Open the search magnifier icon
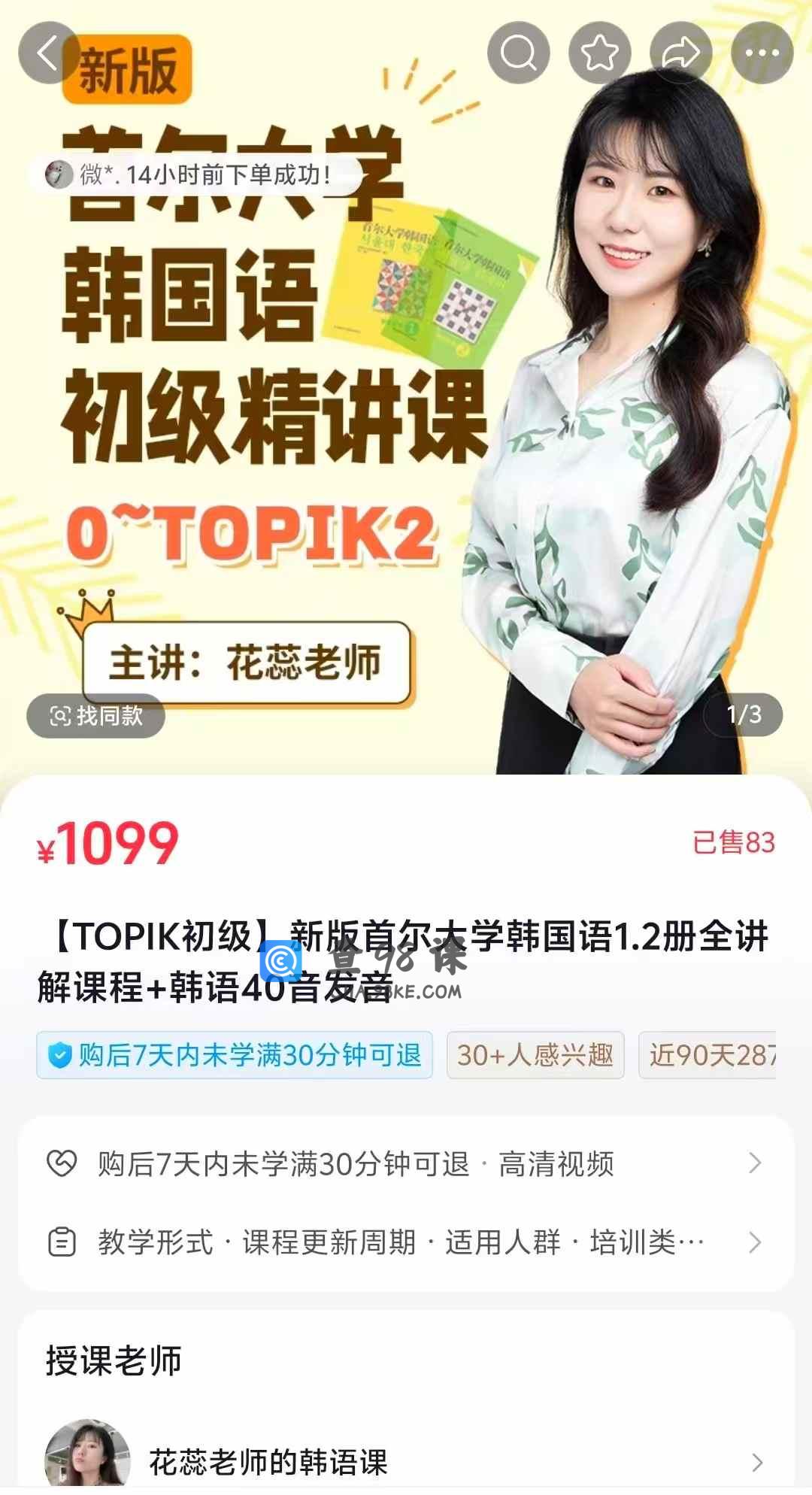The height and width of the screenshot is (1495, 812). coord(518,53)
